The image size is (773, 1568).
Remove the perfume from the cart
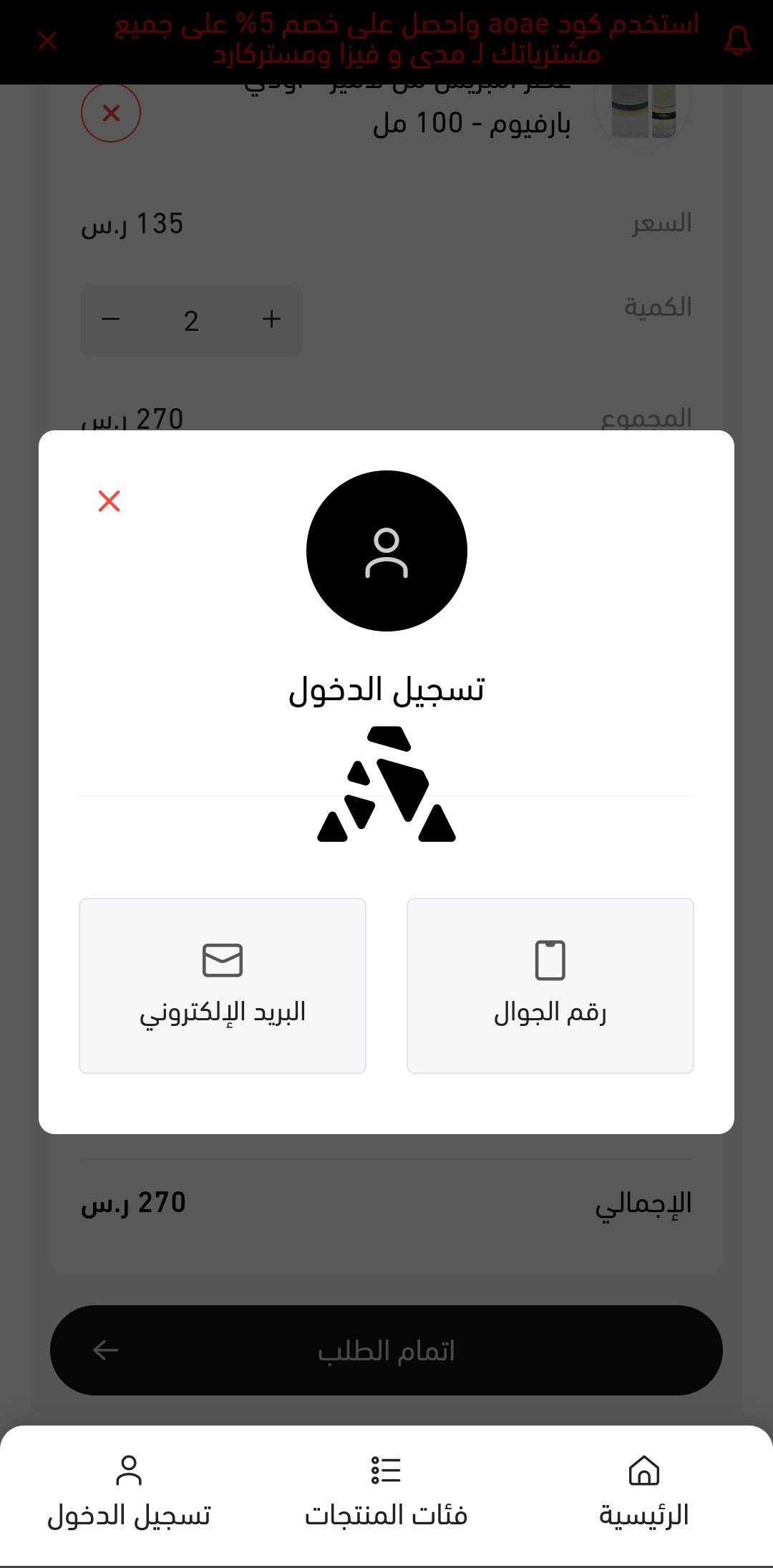click(x=111, y=113)
